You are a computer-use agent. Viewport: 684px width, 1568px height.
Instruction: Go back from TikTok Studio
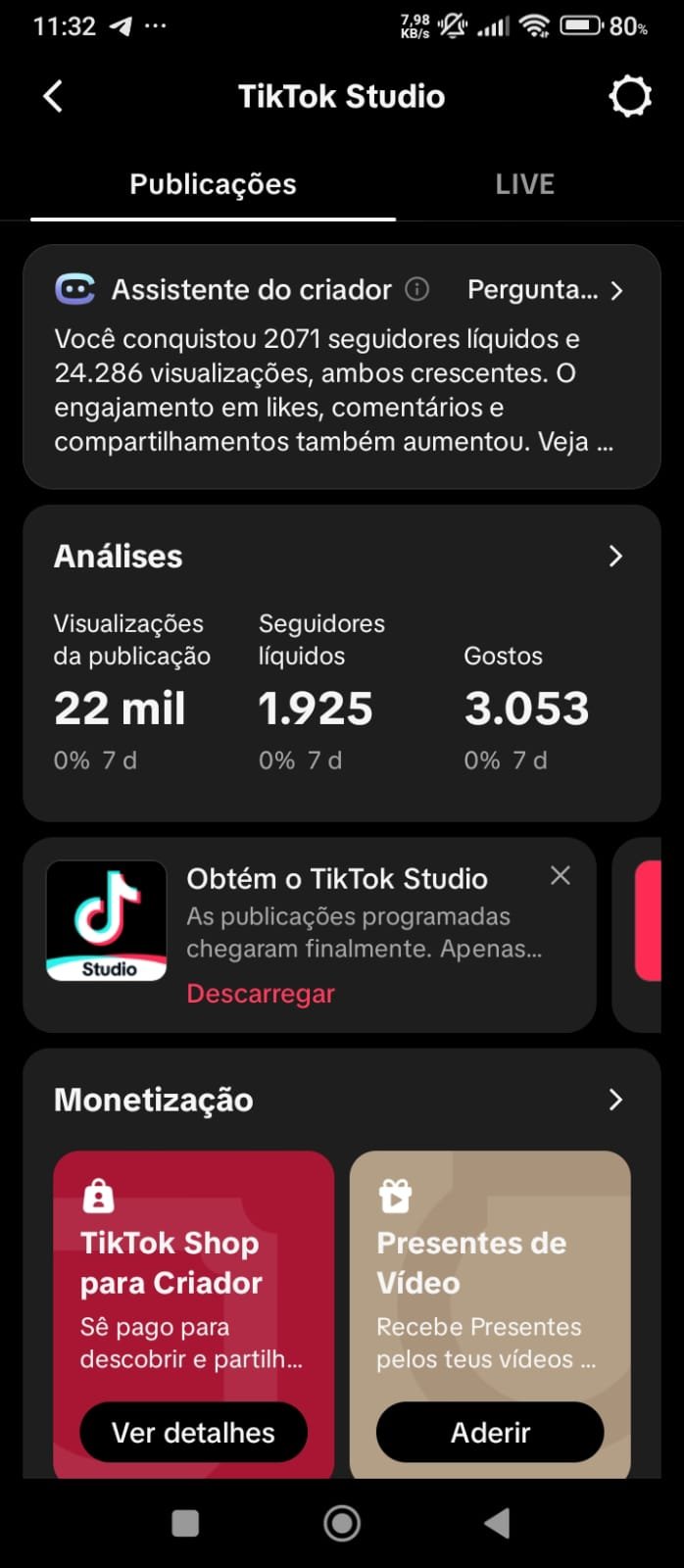point(54,96)
